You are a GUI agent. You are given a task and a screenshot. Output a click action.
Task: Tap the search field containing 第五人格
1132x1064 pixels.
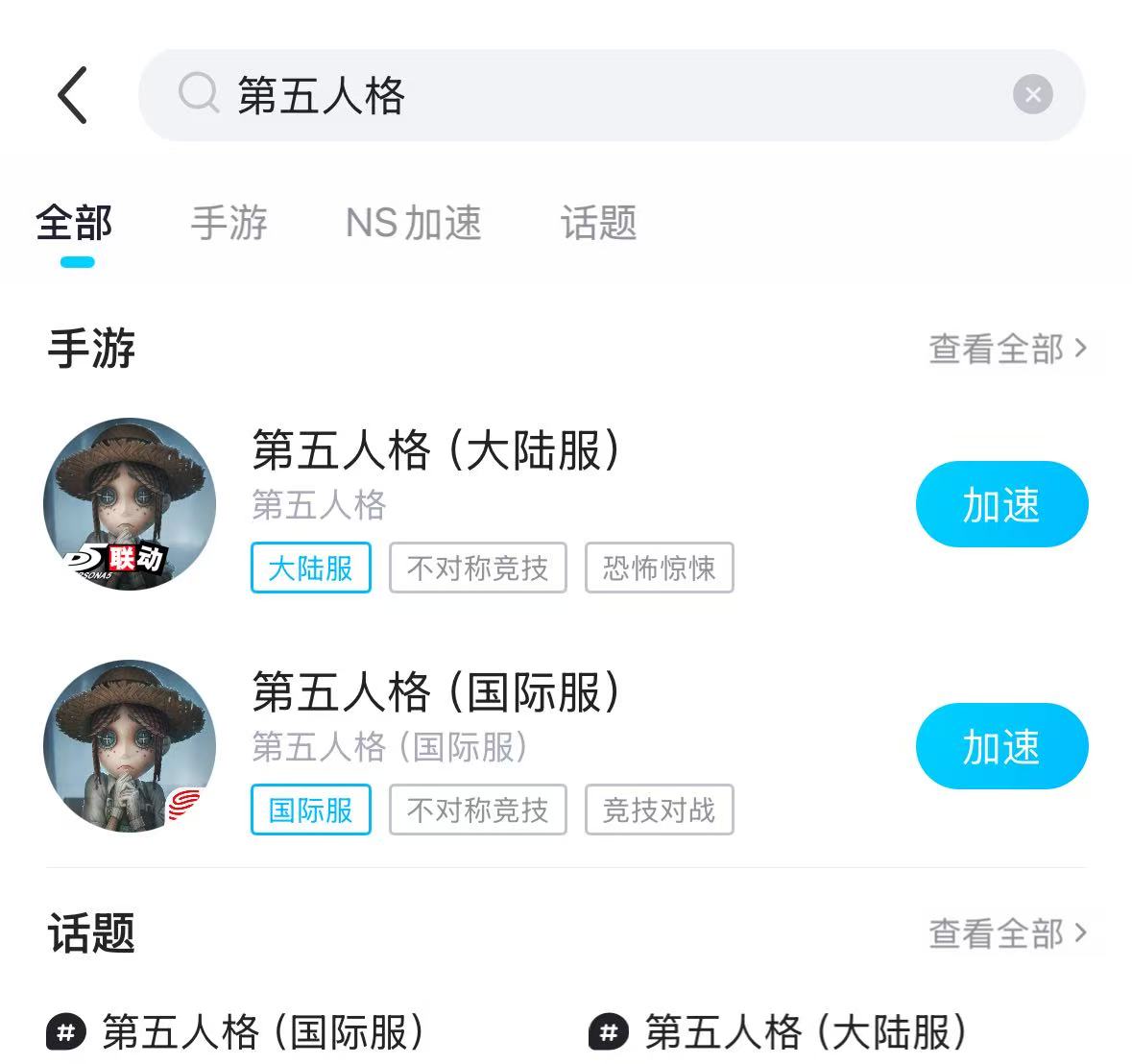[576, 95]
